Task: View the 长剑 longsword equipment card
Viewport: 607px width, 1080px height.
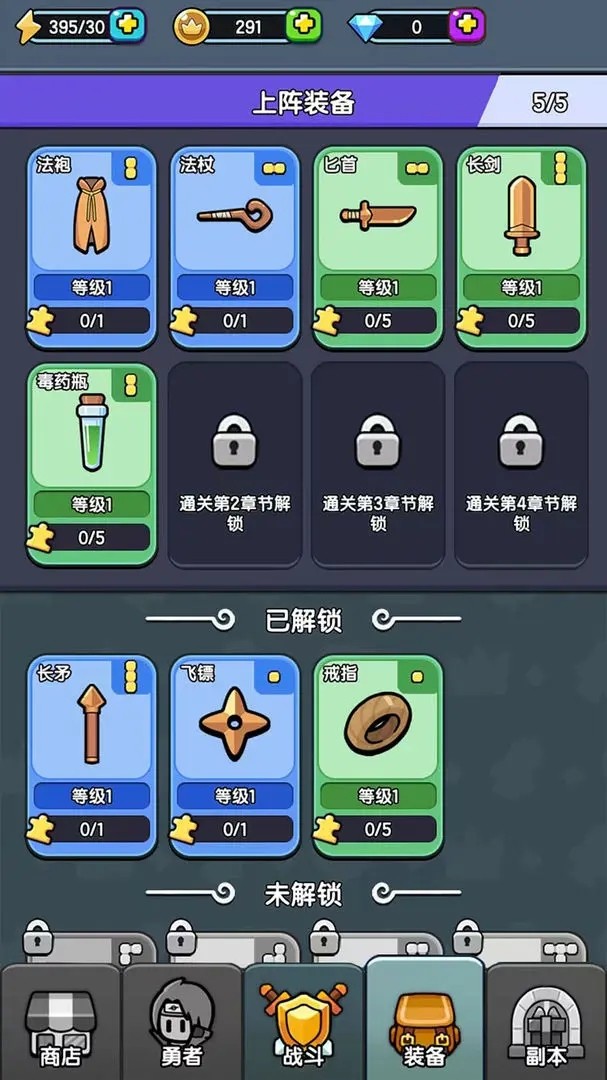Action: coord(521,245)
